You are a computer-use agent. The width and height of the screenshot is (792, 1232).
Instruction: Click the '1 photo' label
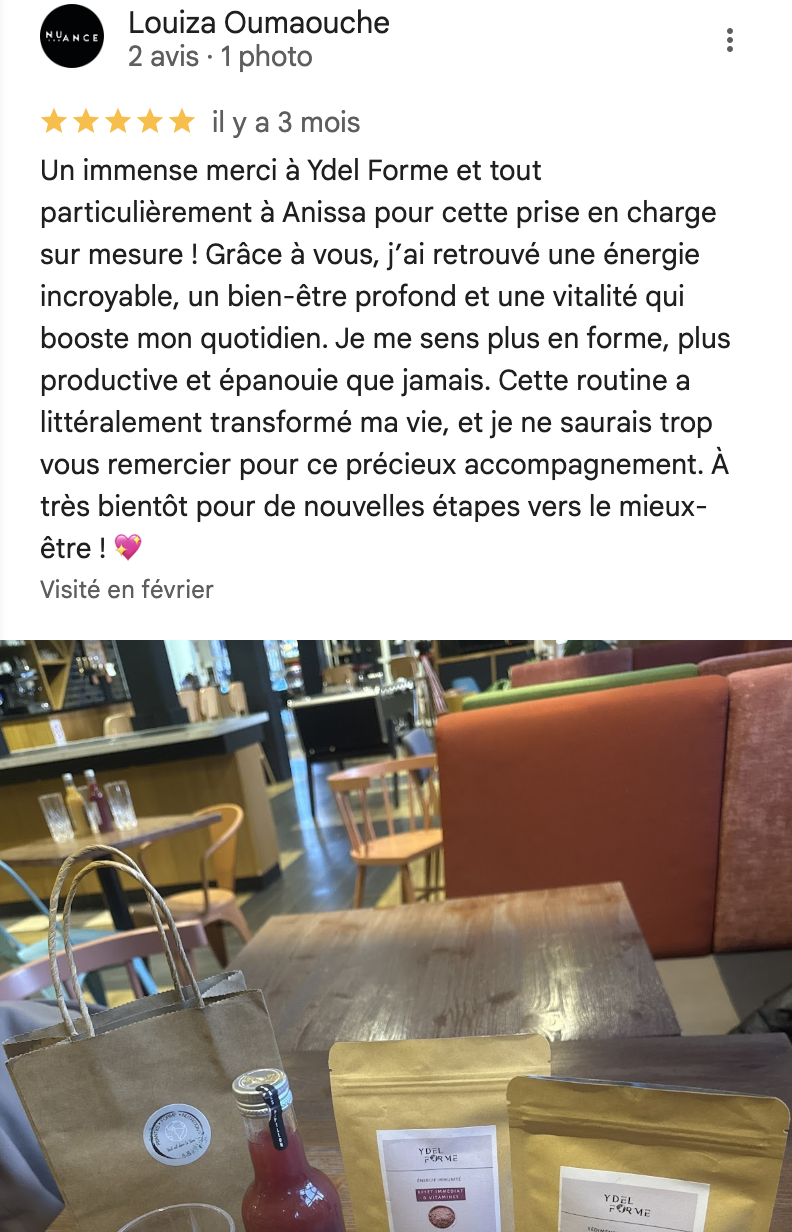tap(268, 58)
